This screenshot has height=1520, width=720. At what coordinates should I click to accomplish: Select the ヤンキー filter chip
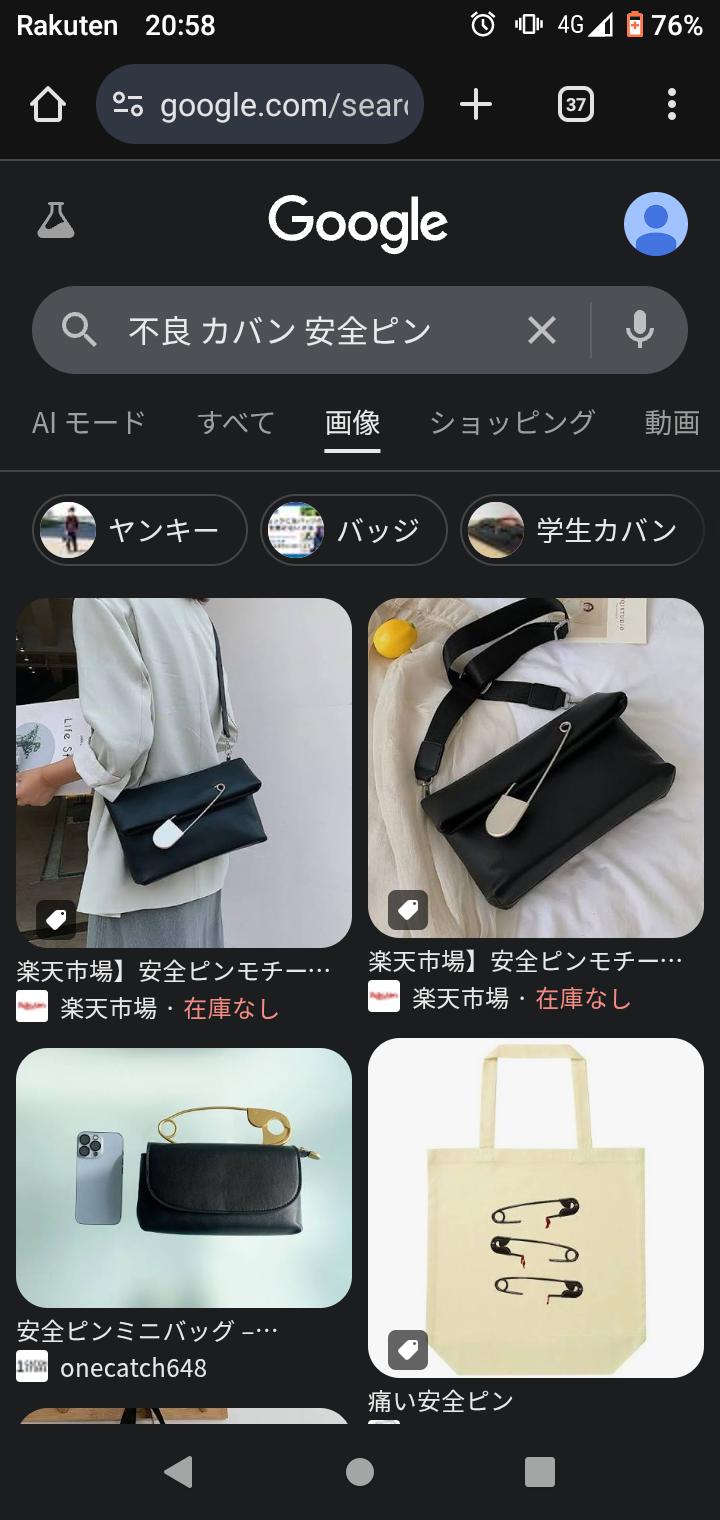[x=140, y=530]
